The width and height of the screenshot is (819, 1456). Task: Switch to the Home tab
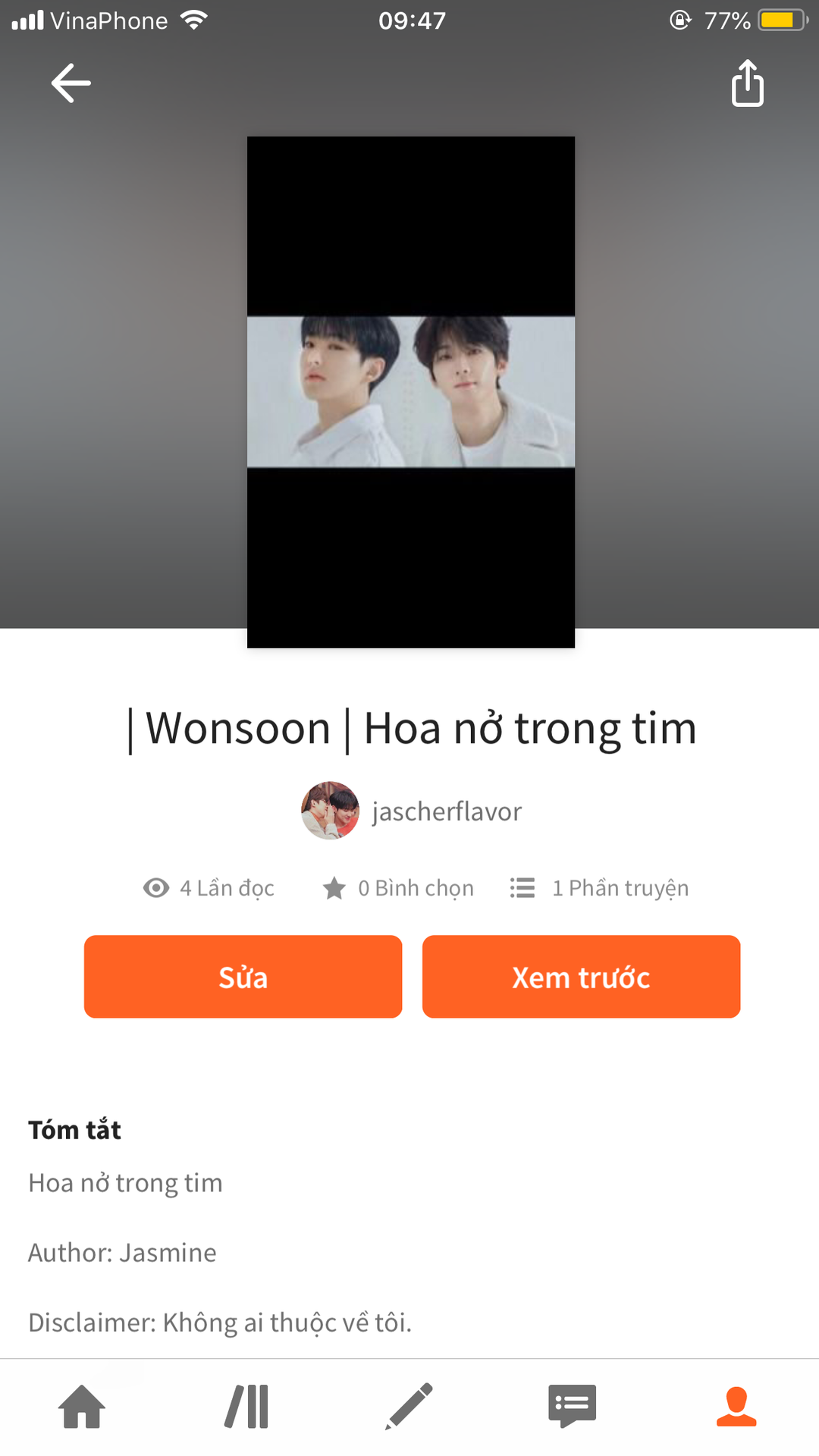(x=82, y=1406)
